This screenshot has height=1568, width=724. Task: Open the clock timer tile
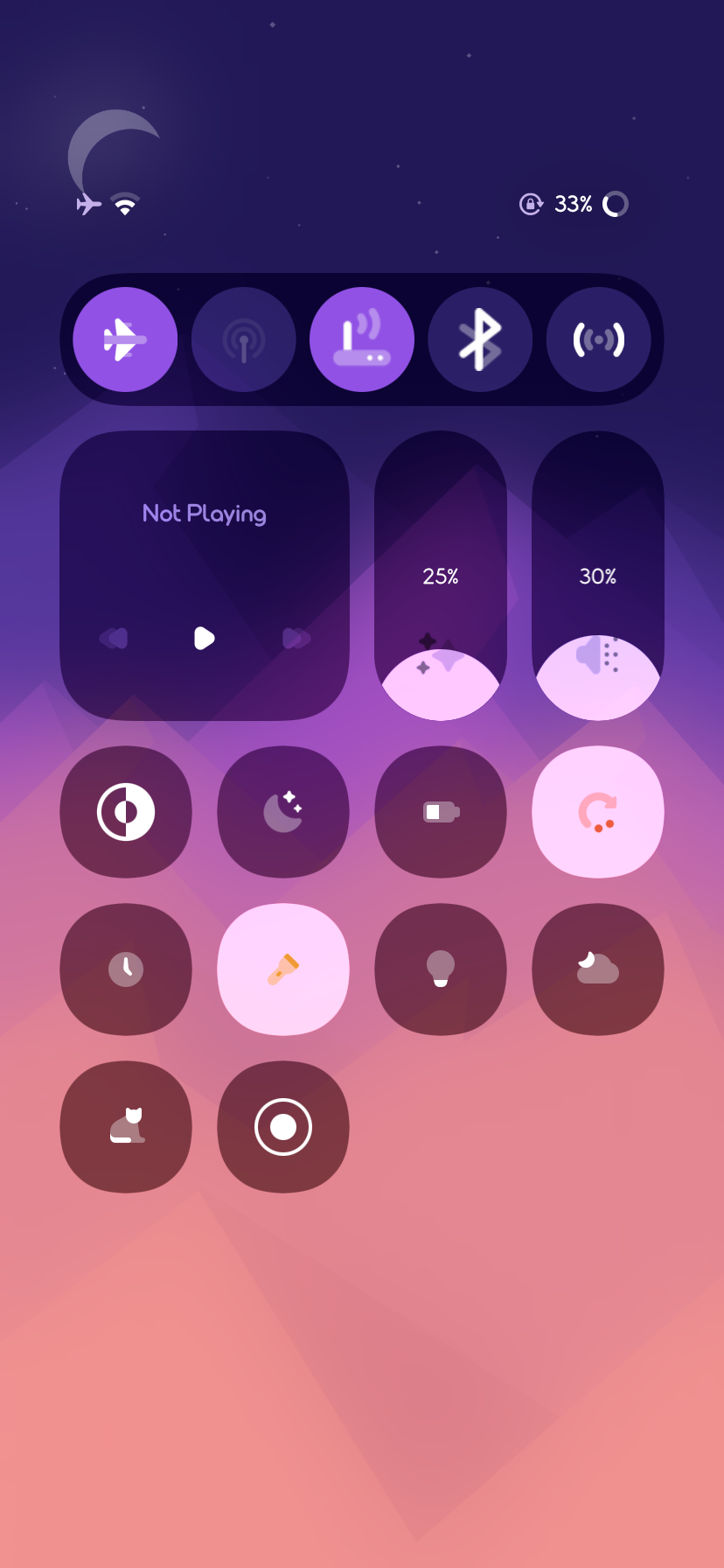pyautogui.click(x=126, y=969)
